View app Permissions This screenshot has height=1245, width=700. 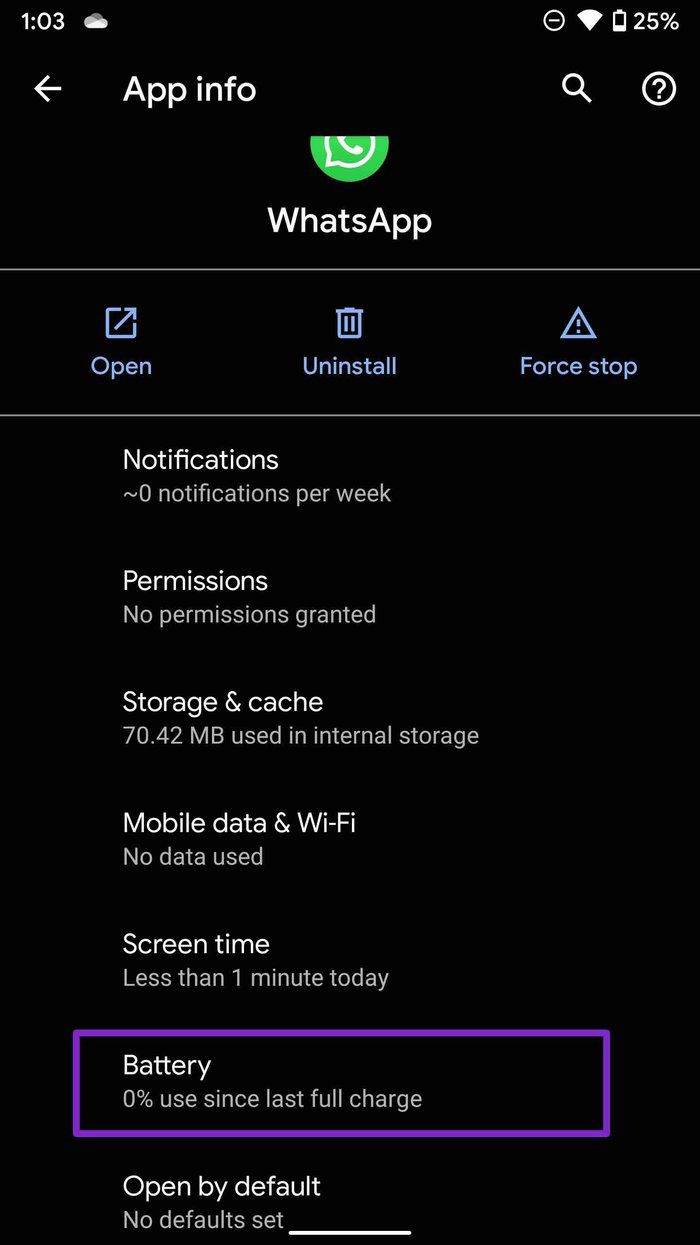tap(350, 597)
